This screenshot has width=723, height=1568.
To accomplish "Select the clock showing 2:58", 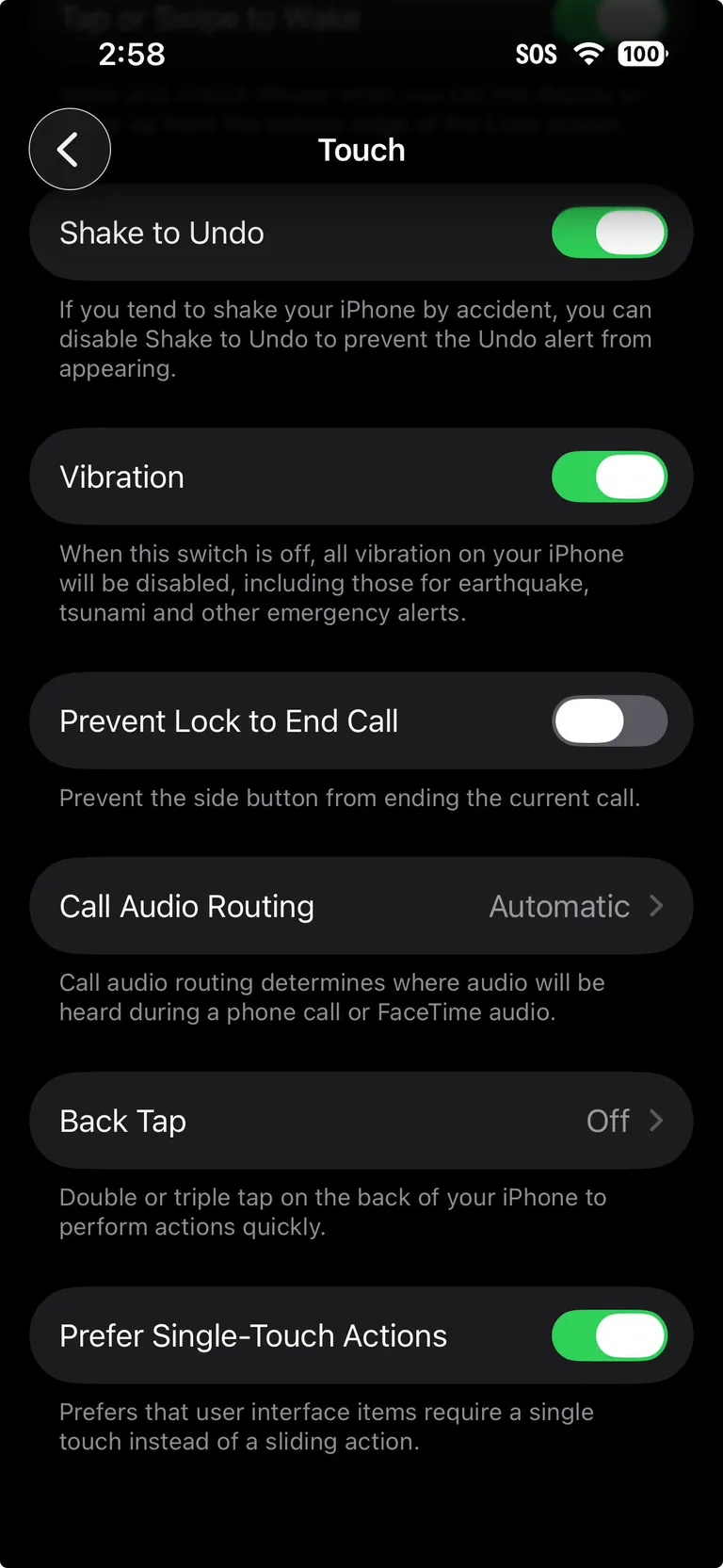I will (x=131, y=54).
